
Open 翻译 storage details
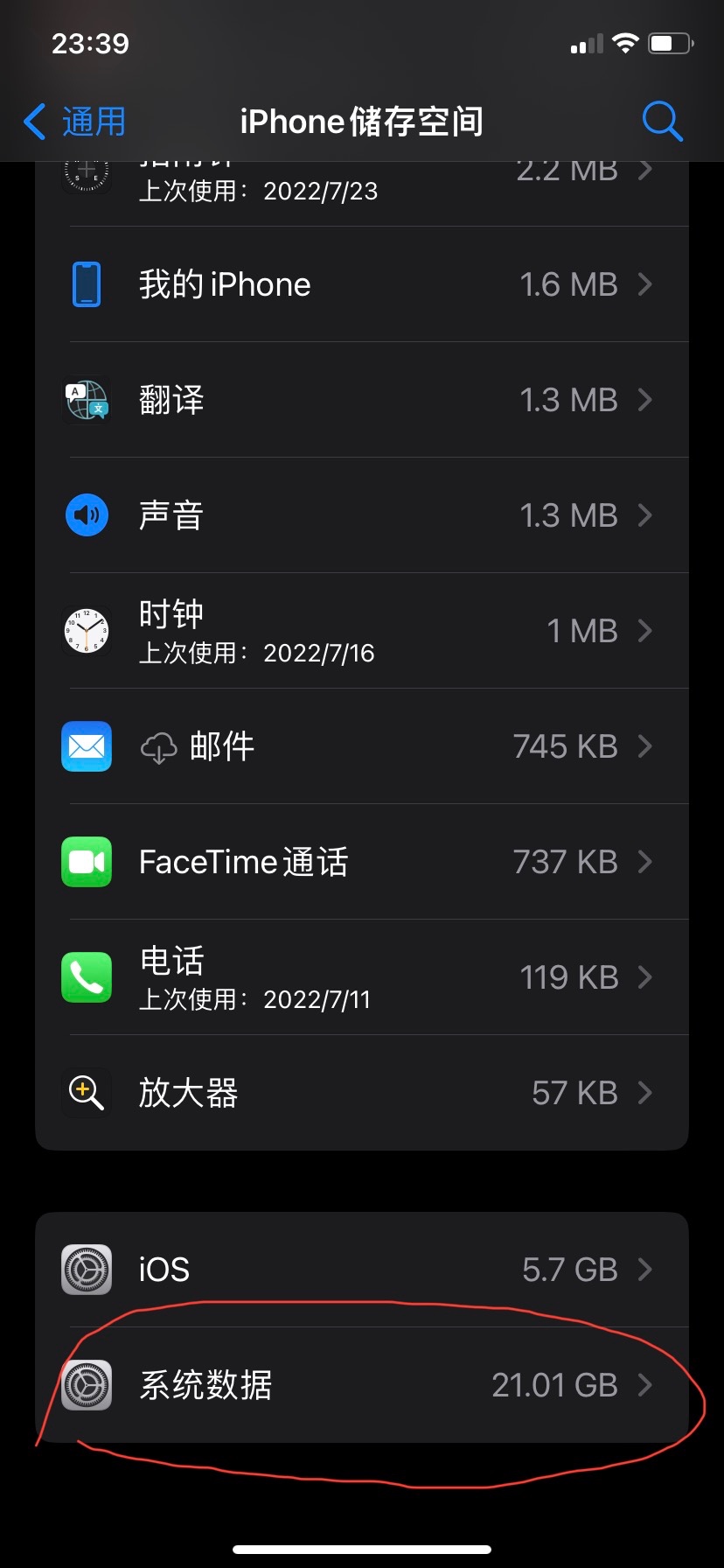[362, 400]
